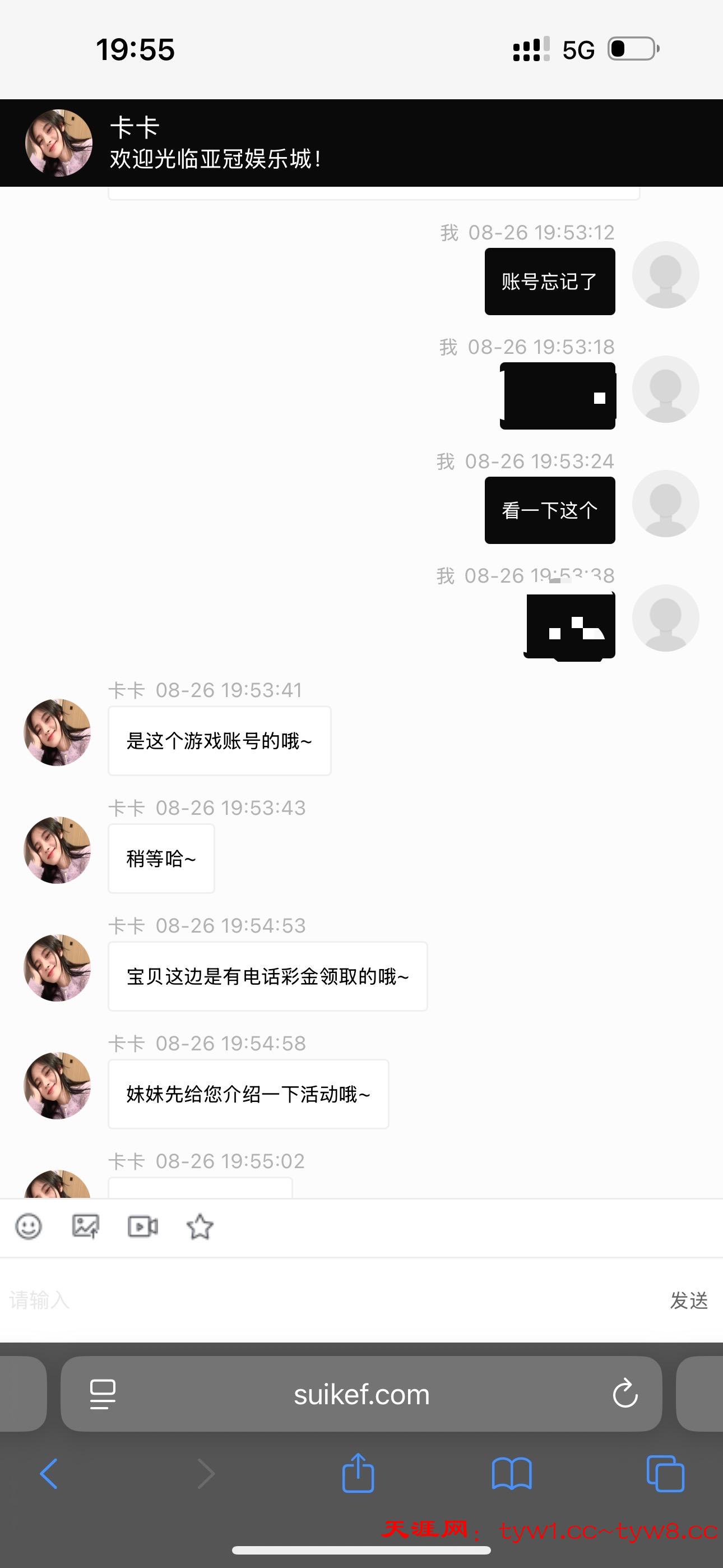Image resolution: width=723 pixels, height=1568 pixels.
Task: Tap 发送 to send the message
Action: pyautogui.click(x=688, y=1301)
